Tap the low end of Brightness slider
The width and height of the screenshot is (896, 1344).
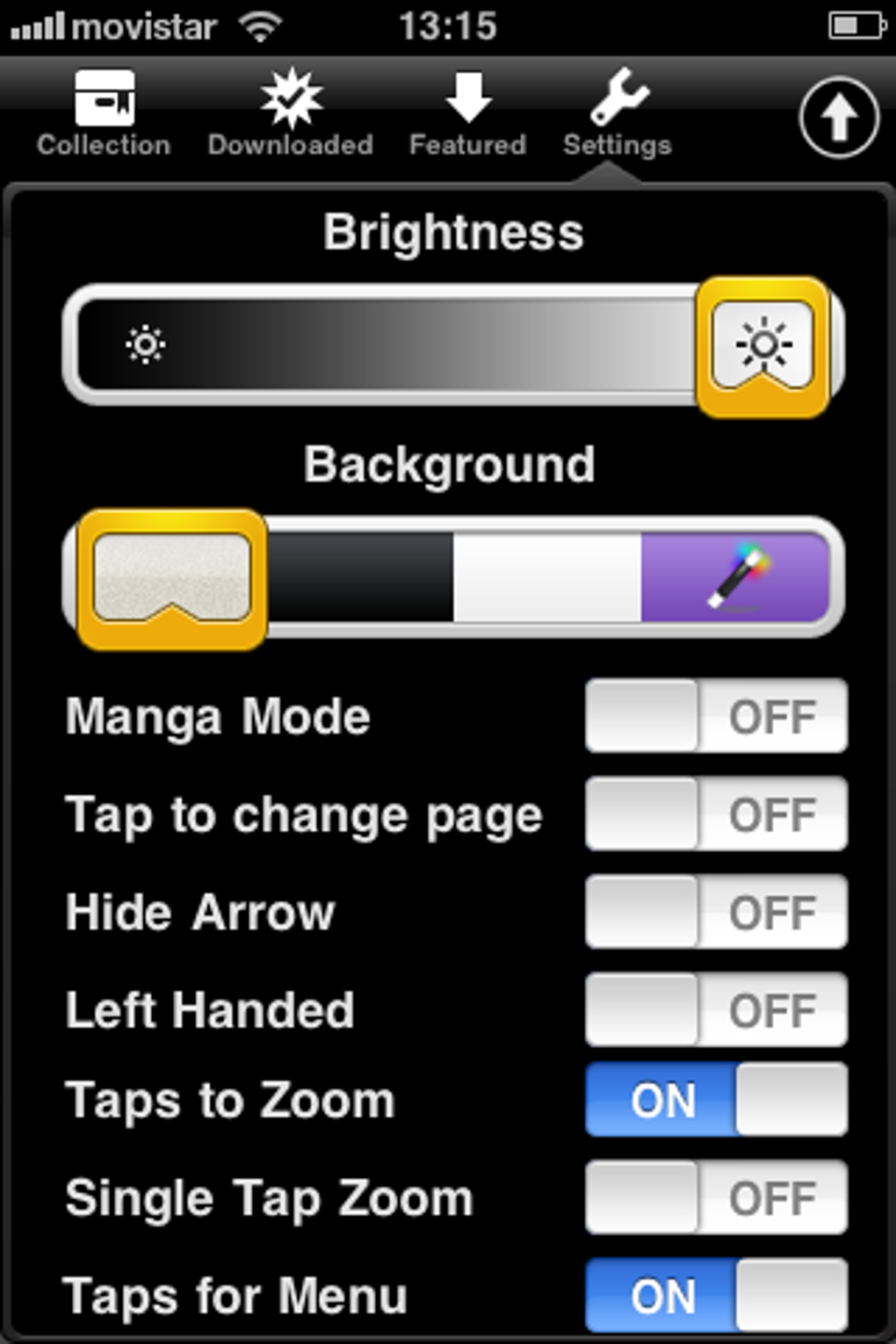click(x=146, y=344)
